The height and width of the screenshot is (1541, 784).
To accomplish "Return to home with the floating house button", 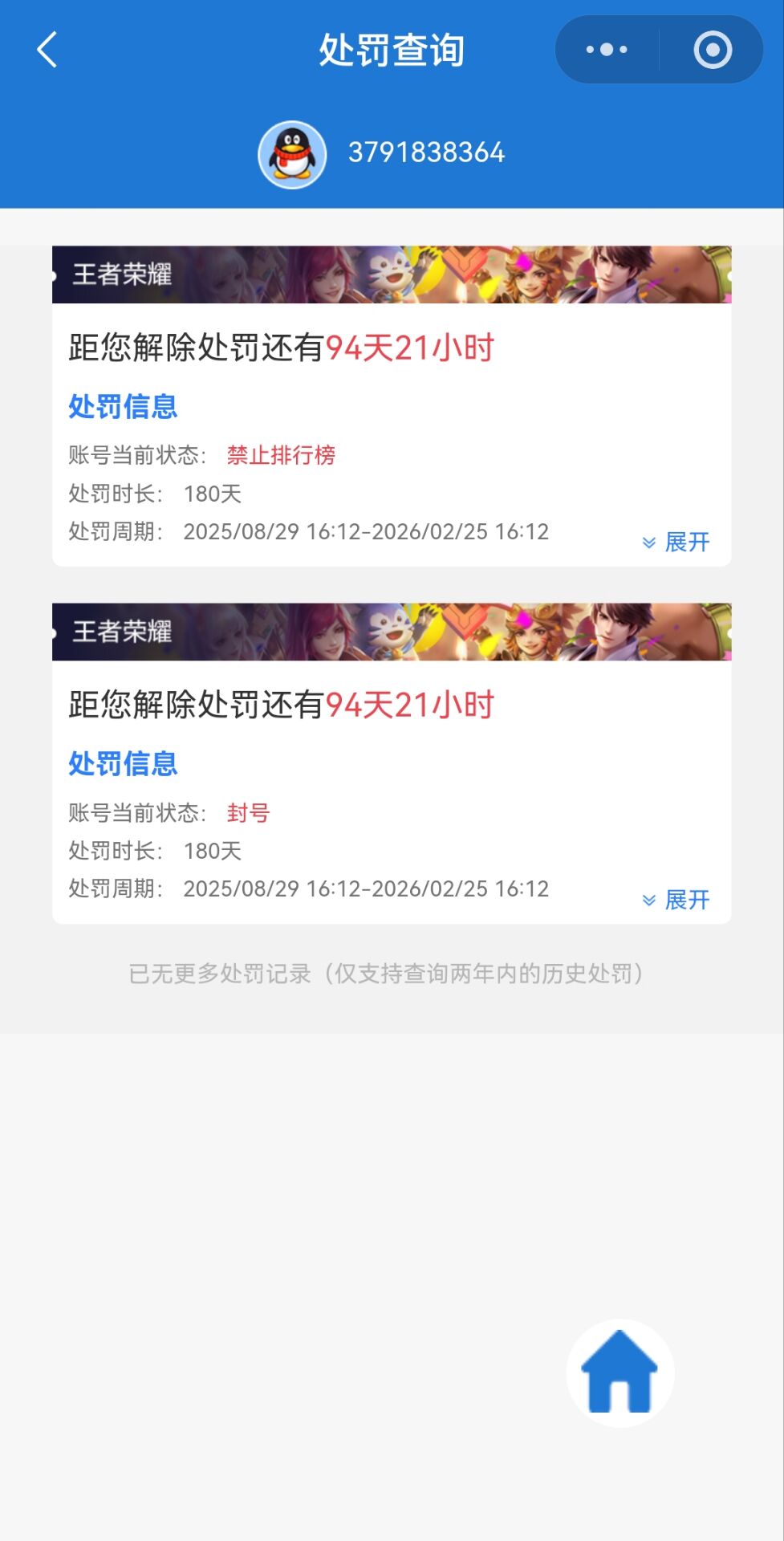I will pyautogui.click(x=619, y=1372).
